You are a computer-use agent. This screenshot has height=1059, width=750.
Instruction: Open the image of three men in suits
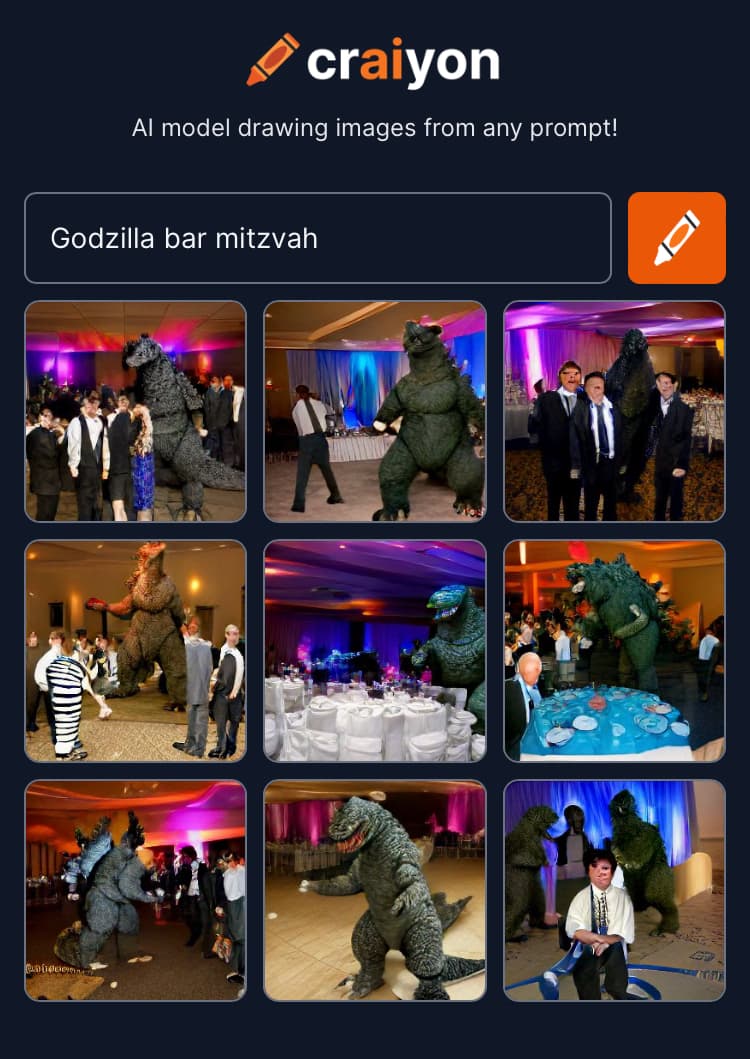coord(614,411)
